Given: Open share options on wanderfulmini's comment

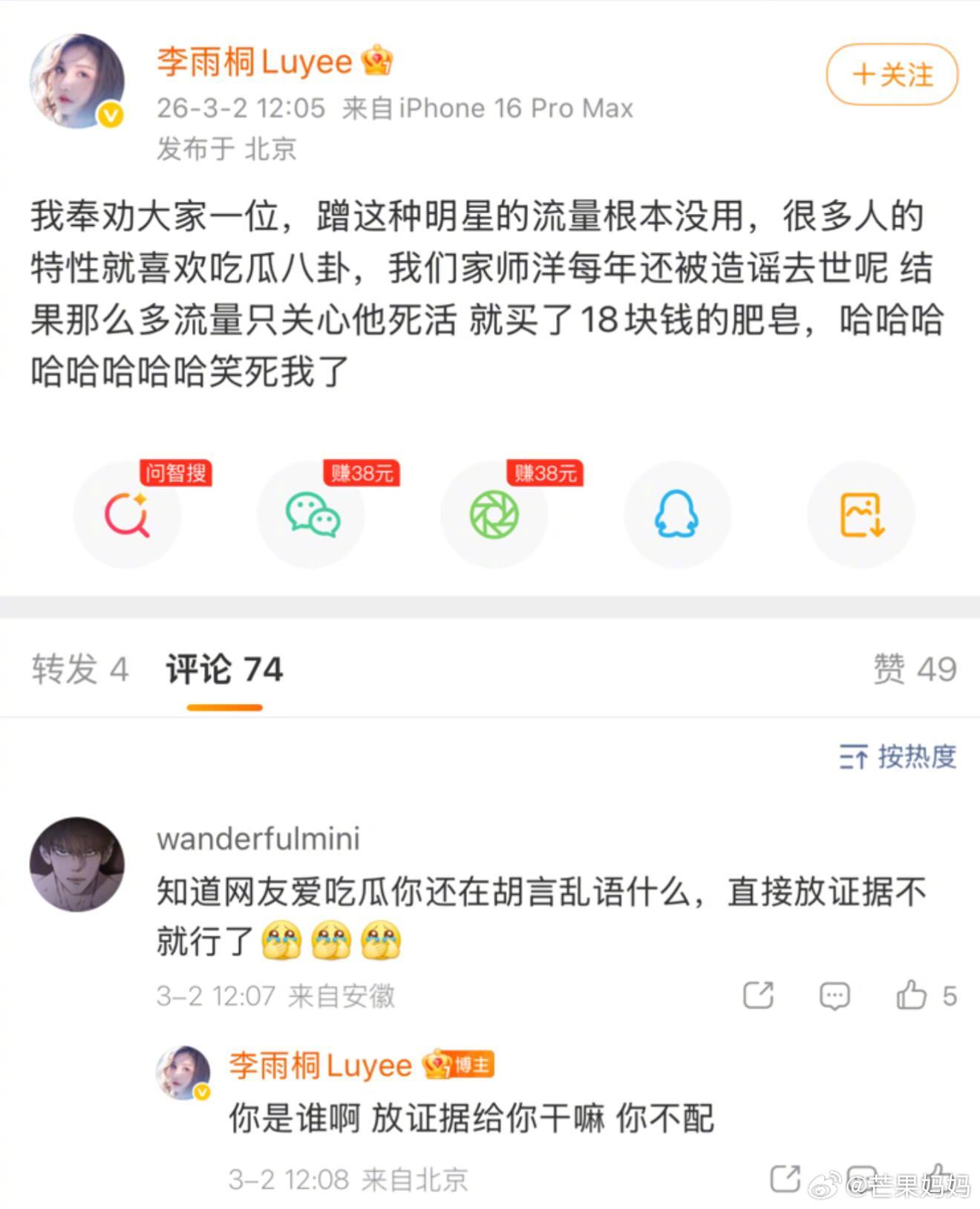Looking at the screenshot, I should 759,996.
